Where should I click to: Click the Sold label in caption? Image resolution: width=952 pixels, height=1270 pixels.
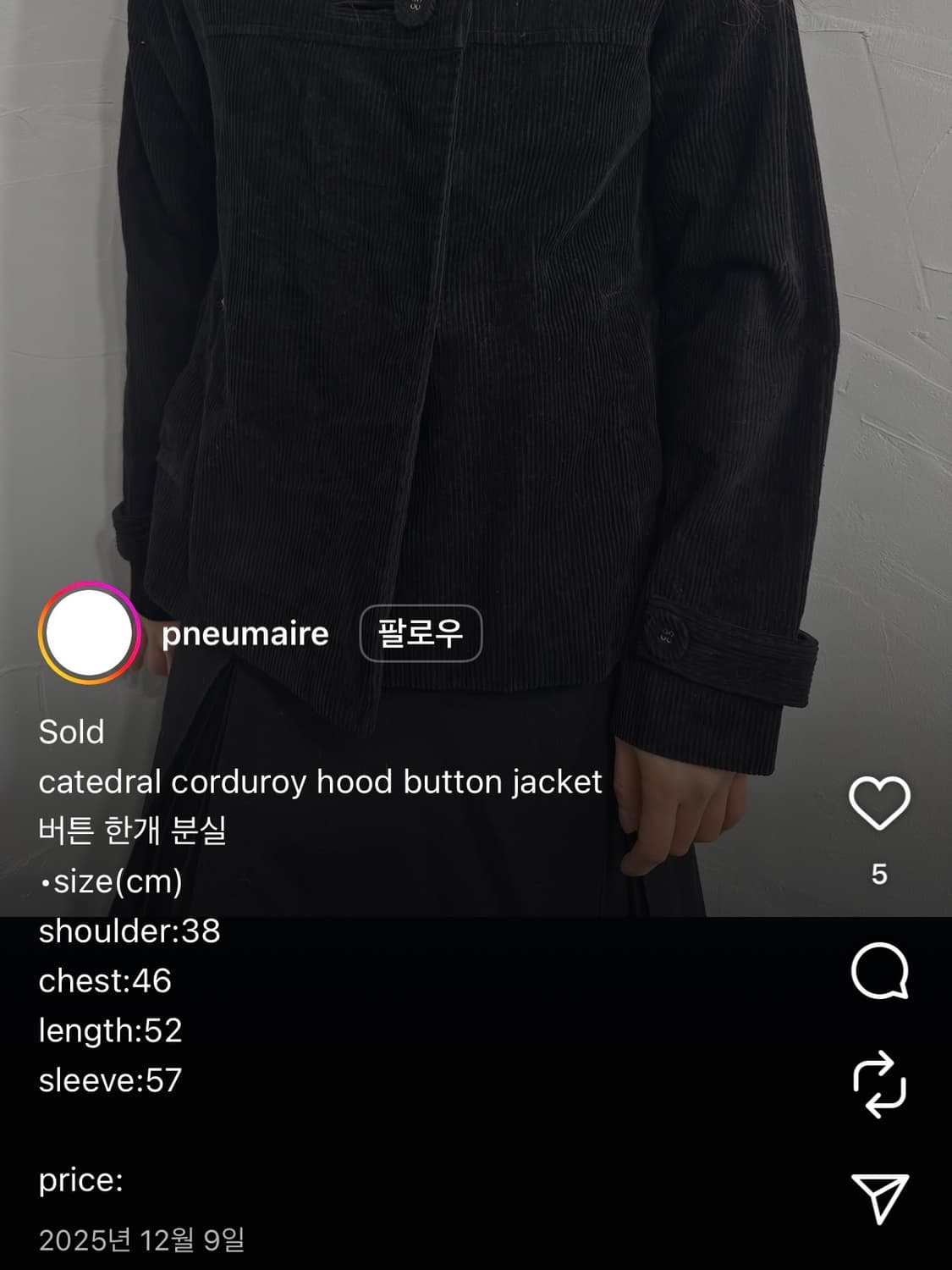pos(72,733)
